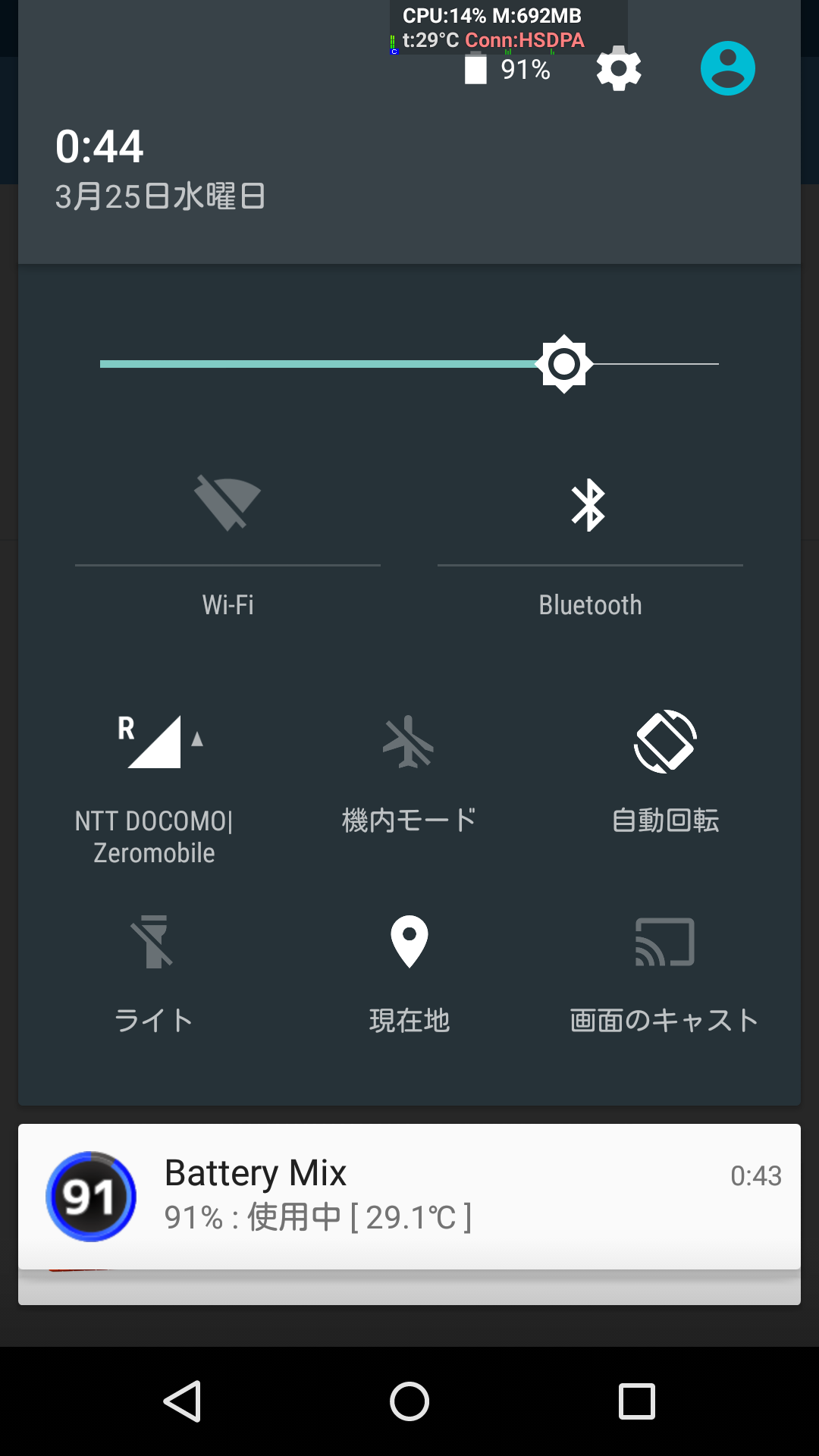Open NTT DOCOMO mobile data tile
Viewport: 819px width, 1456px height.
tap(154, 789)
